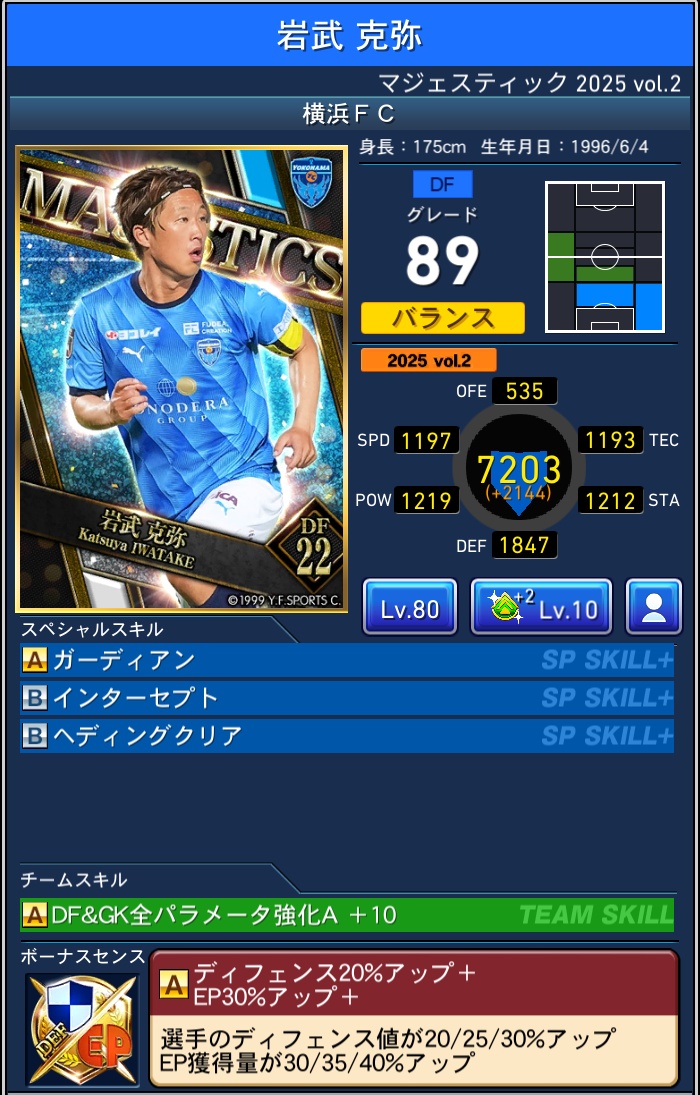
Task: Tap the Lv.80 level button
Action: click(x=409, y=608)
